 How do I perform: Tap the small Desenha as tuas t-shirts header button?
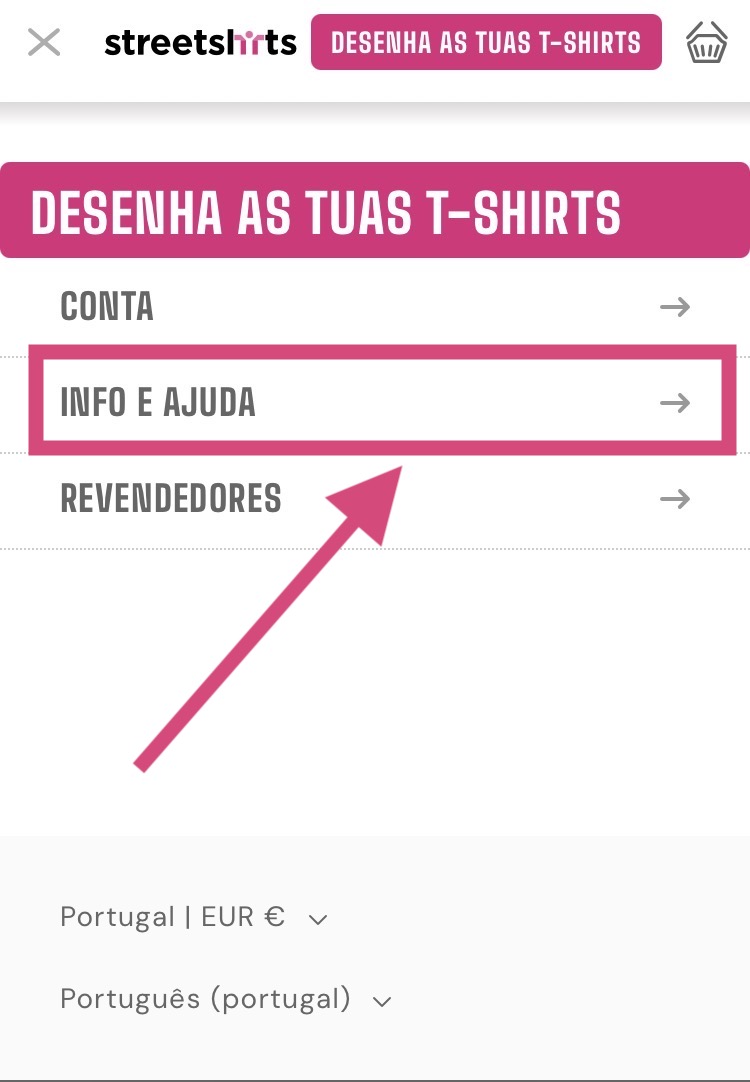tap(486, 42)
